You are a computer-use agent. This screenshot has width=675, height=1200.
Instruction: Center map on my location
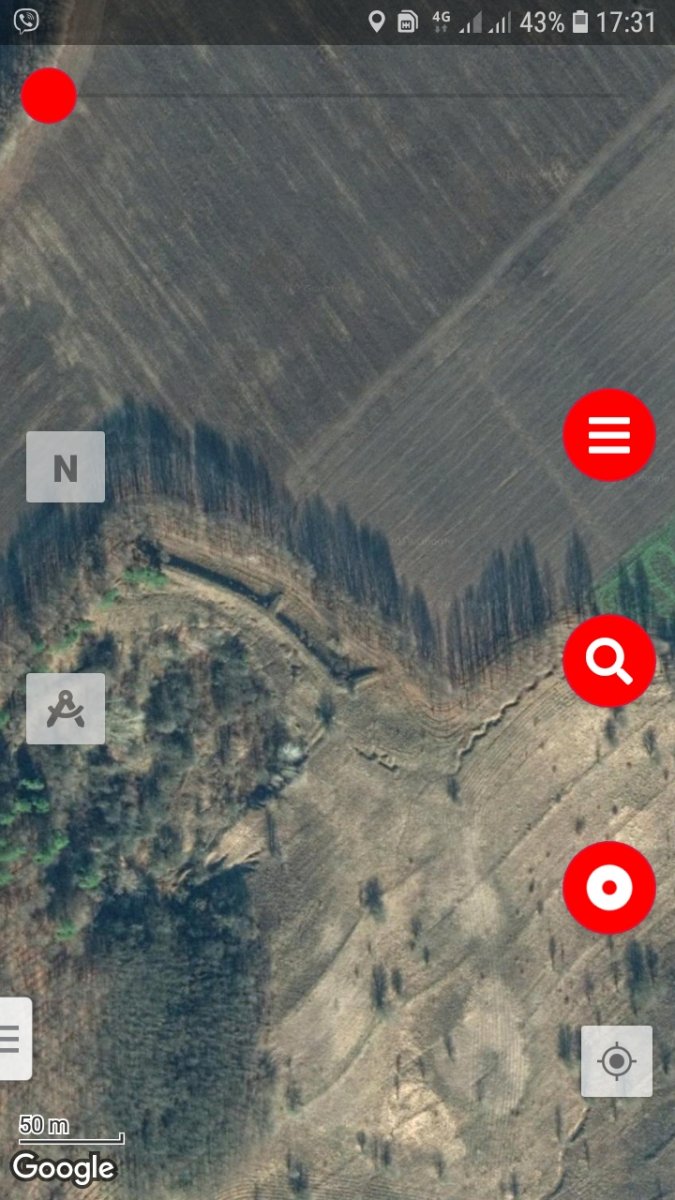tap(617, 1061)
